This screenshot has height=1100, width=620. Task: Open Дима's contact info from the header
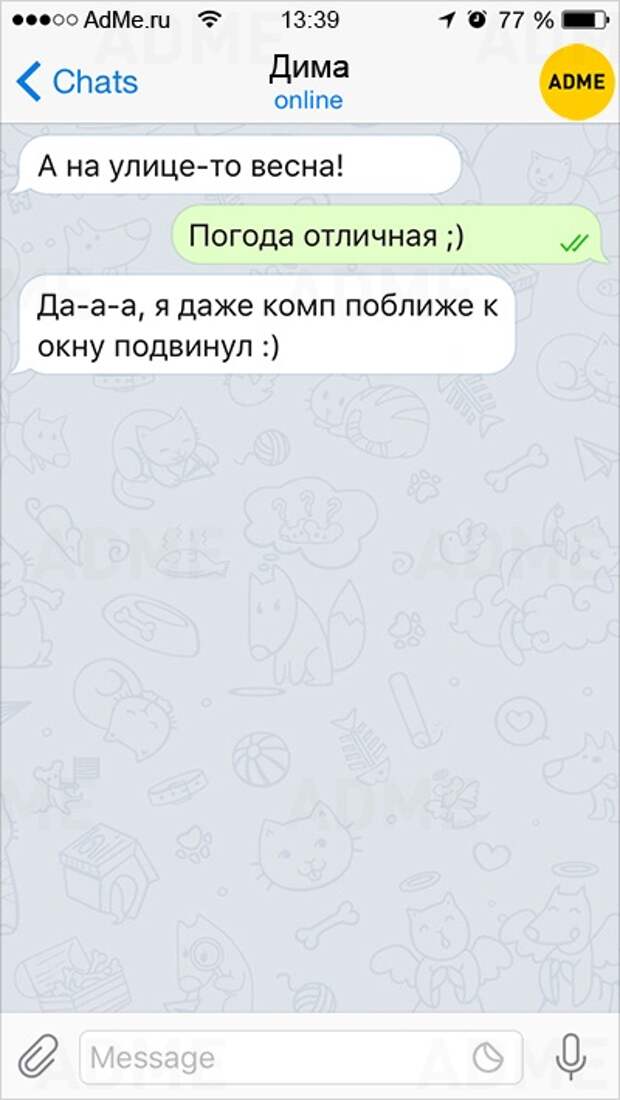[308, 82]
